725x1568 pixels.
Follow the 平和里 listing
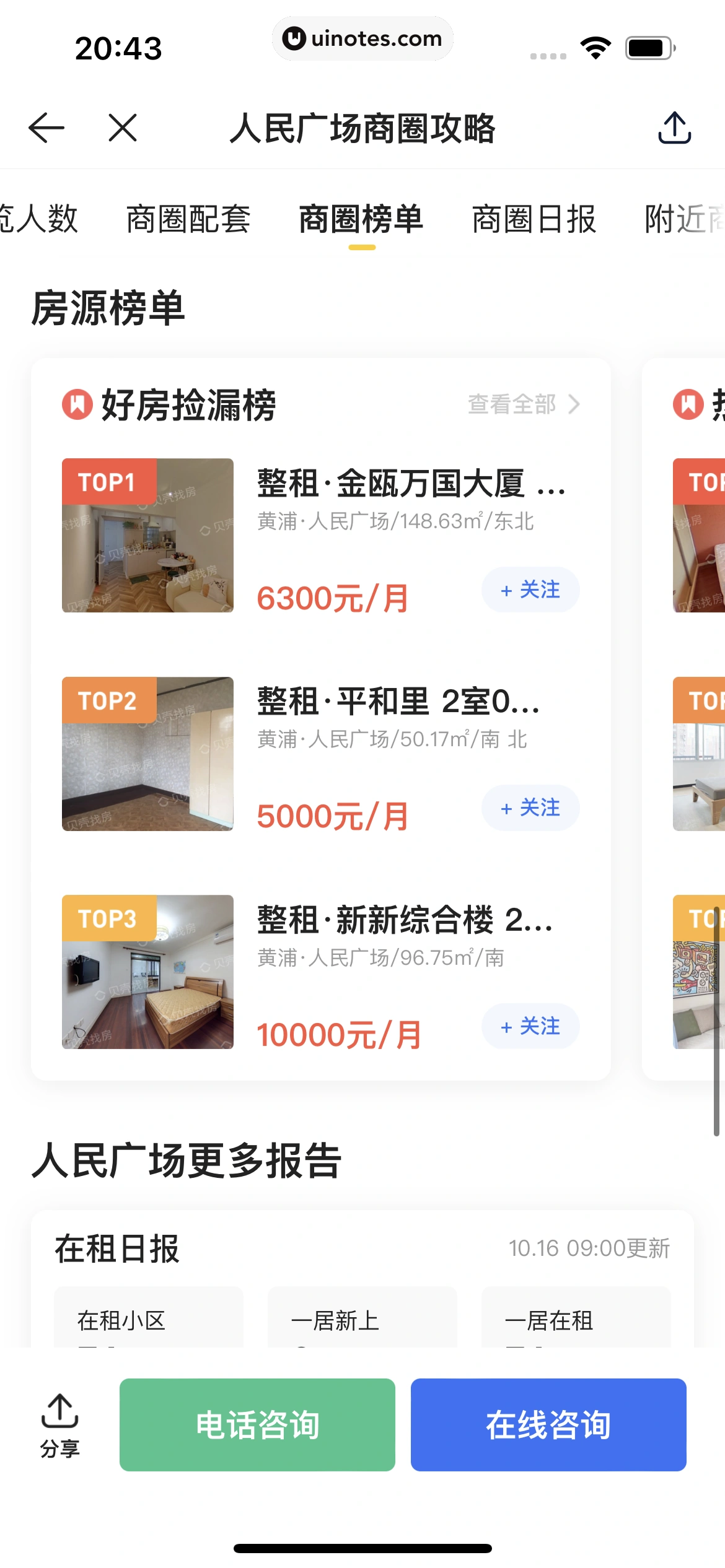530,808
